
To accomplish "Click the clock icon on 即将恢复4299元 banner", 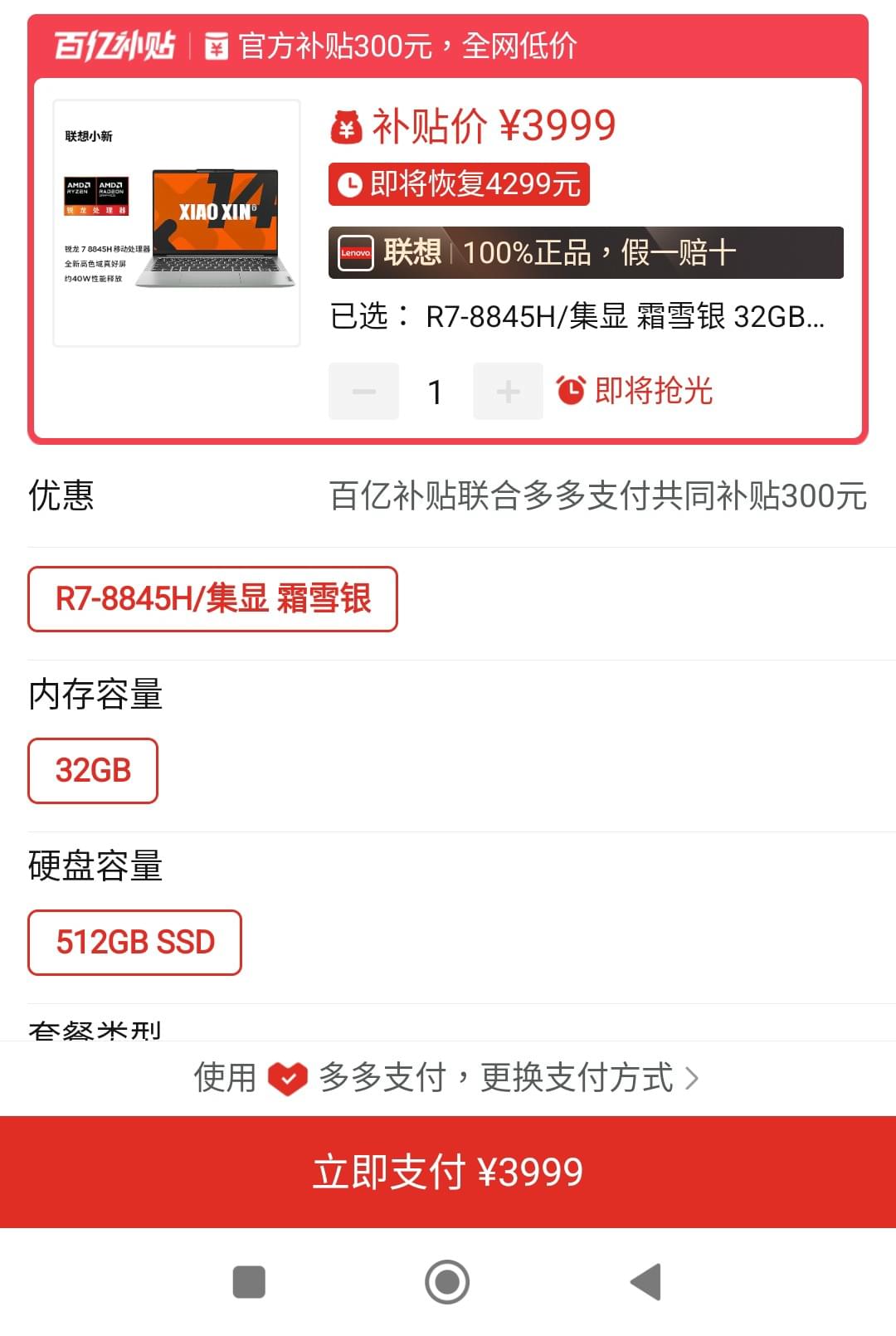I will [x=352, y=184].
